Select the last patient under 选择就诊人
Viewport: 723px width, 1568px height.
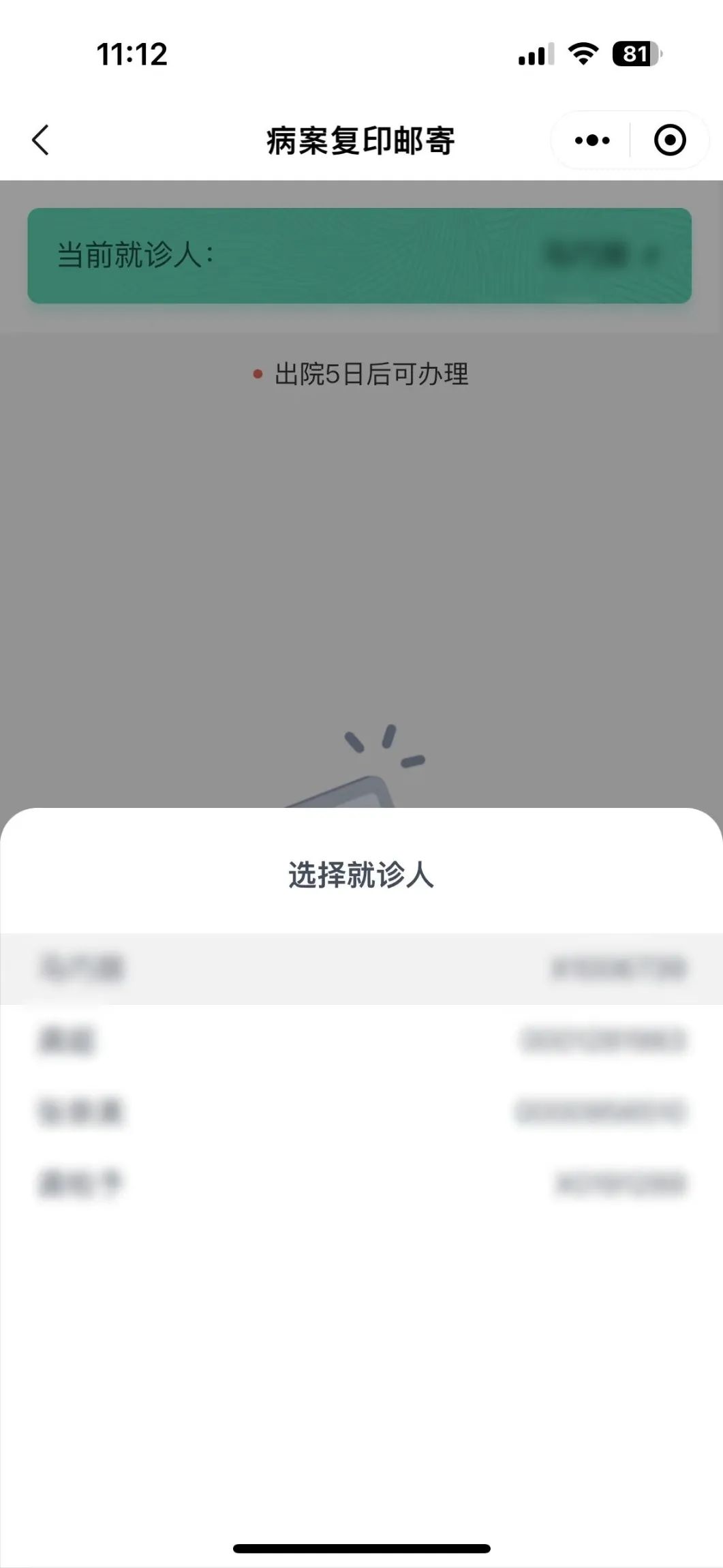pyautogui.click(x=361, y=1183)
